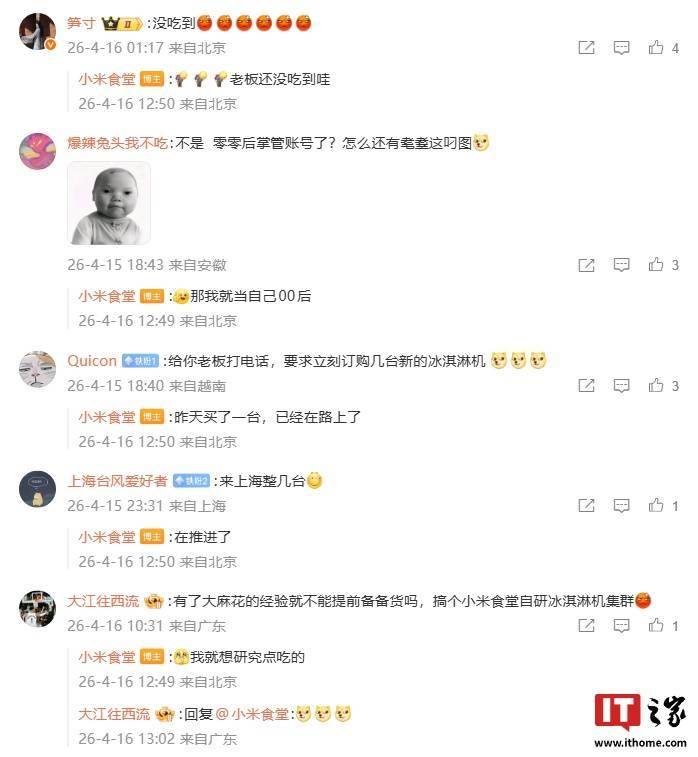Share 大江往西流's comment
This screenshot has height=757, width=698.
(x=587, y=626)
